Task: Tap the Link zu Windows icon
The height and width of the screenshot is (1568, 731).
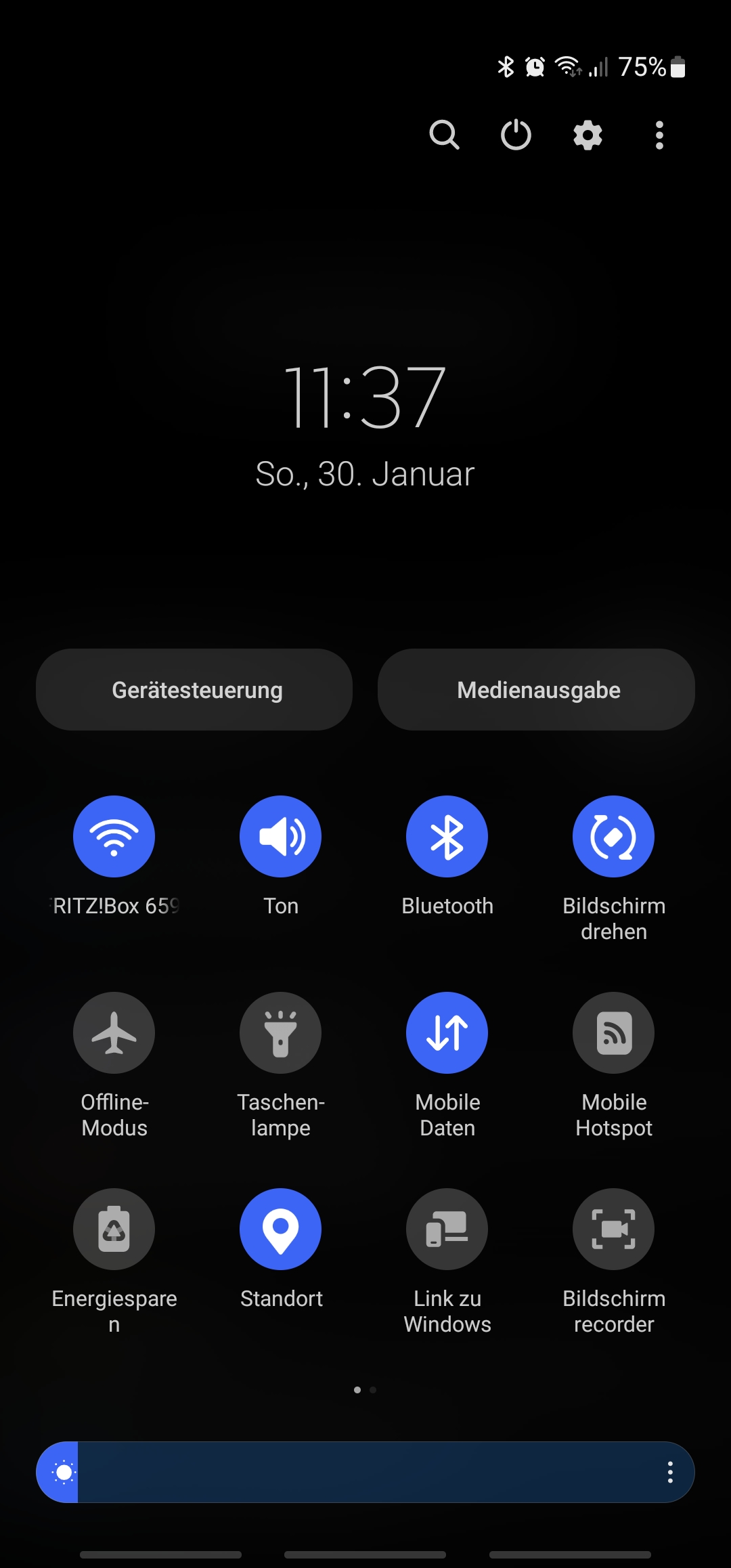Action: (x=447, y=1229)
